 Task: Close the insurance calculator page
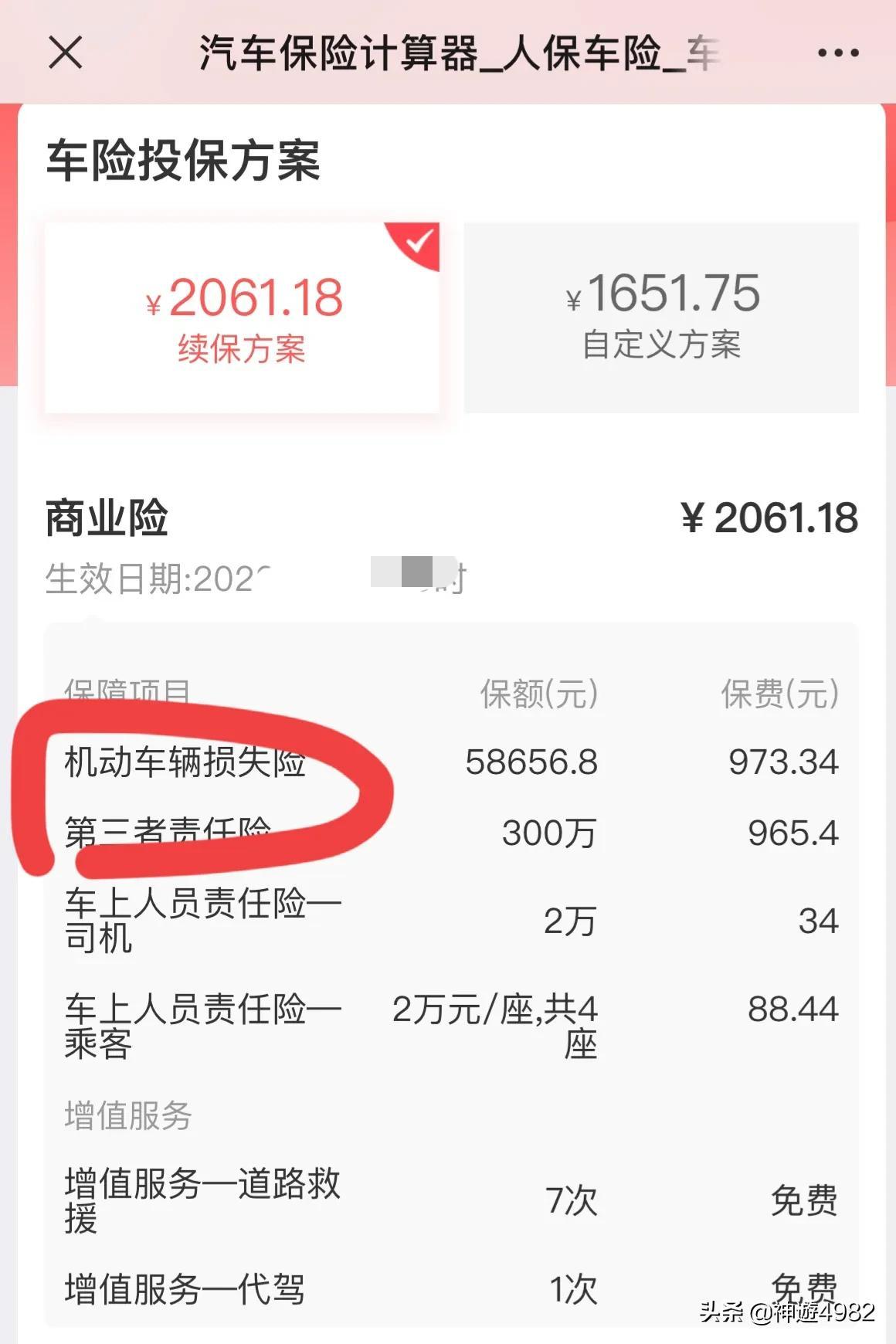tap(66, 53)
